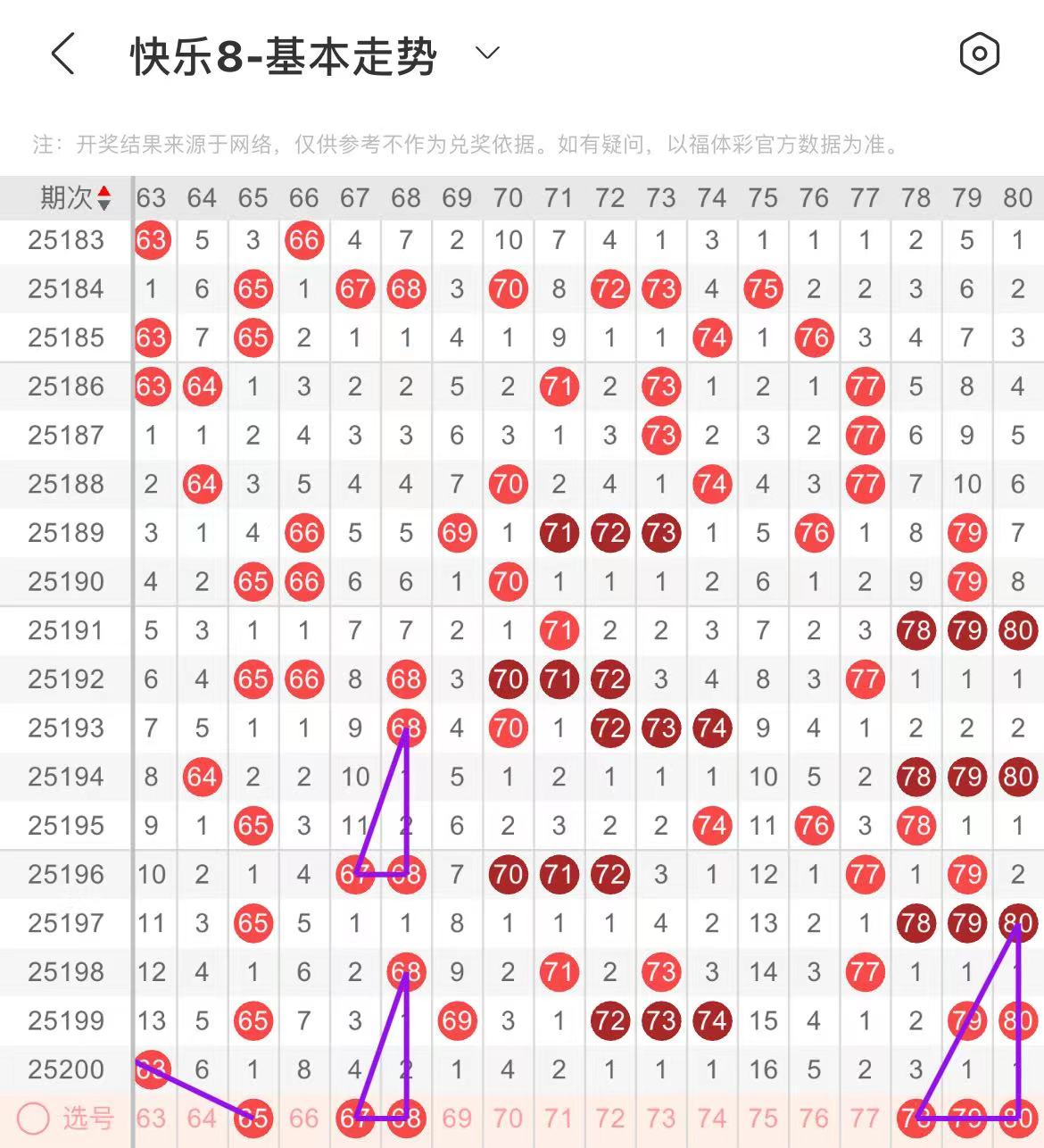Pick number 69 in the 选号 row
The width and height of the screenshot is (1044, 1148).
pos(457,1118)
